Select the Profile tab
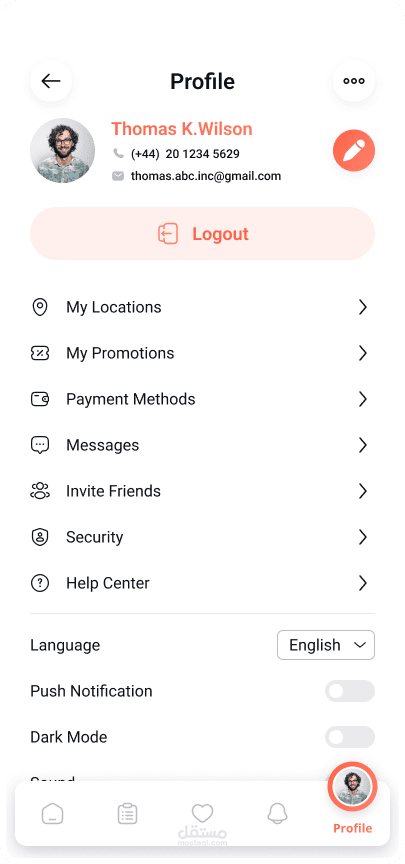 pyautogui.click(x=353, y=799)
